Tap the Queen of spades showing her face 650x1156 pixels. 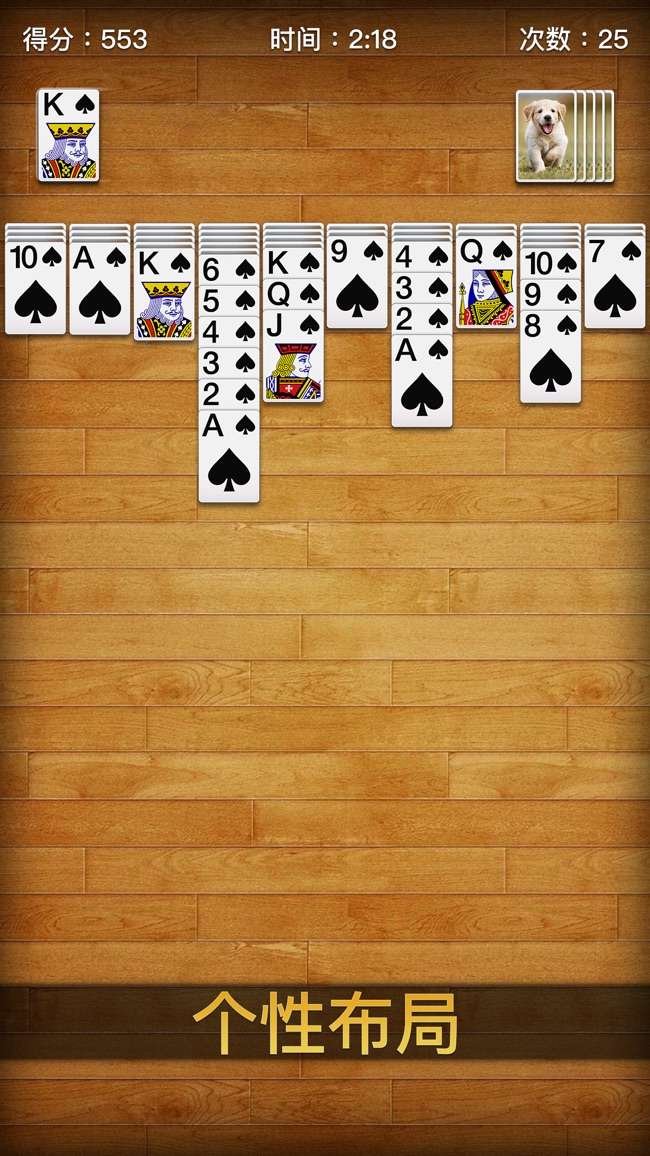pos(486,285)
